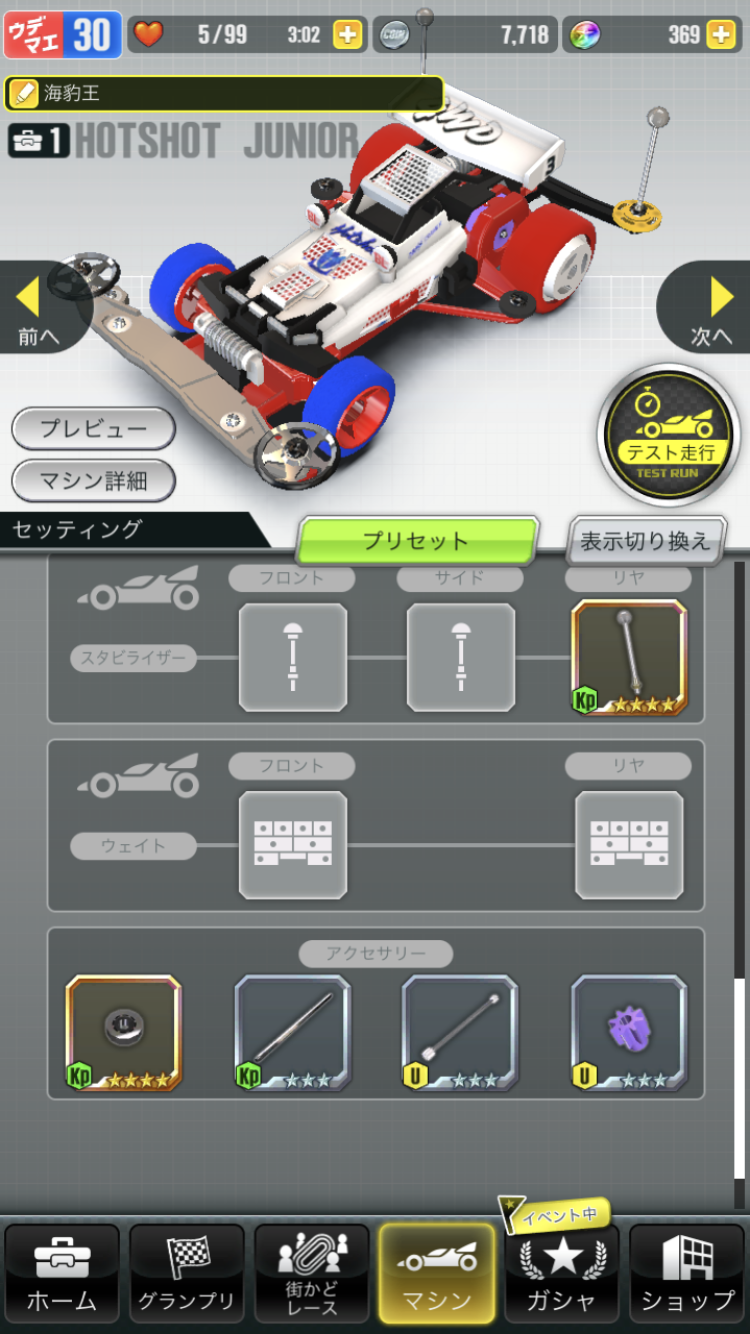750x1334 pixels.
Task: Select the empty rear weight slot
Action: click(629, 845)
